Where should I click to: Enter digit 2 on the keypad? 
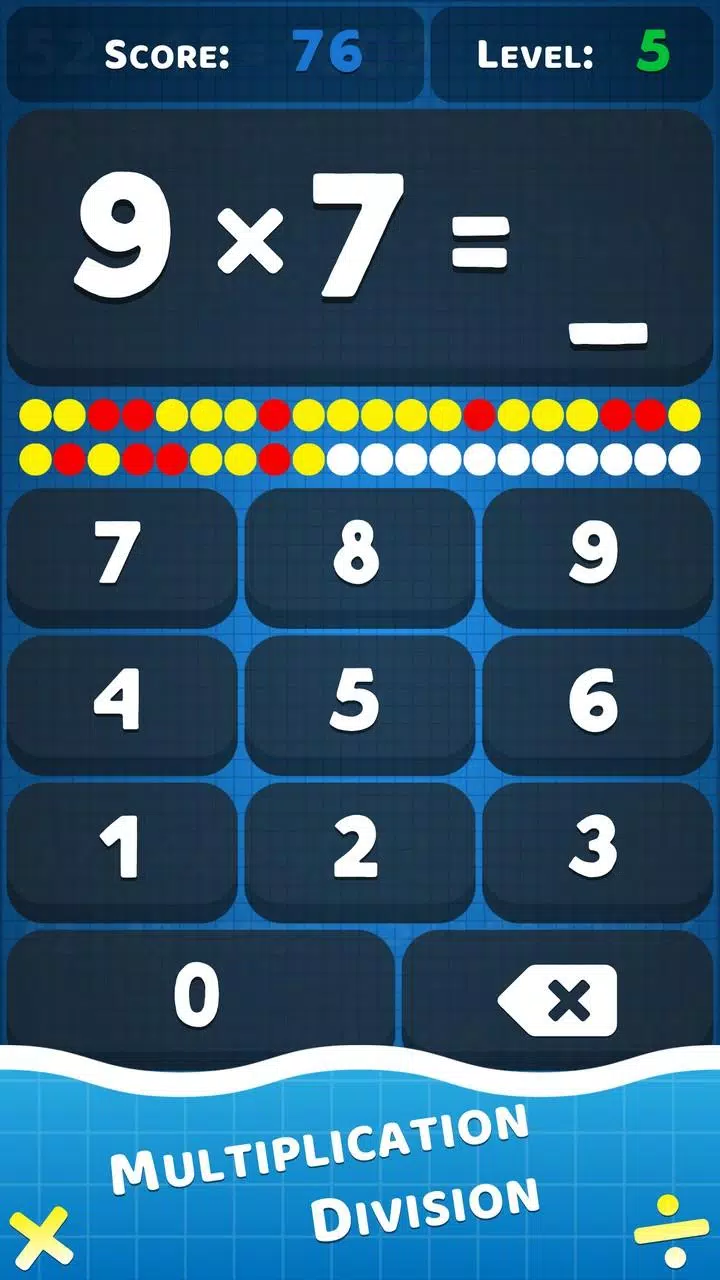(x=359, y=849)
